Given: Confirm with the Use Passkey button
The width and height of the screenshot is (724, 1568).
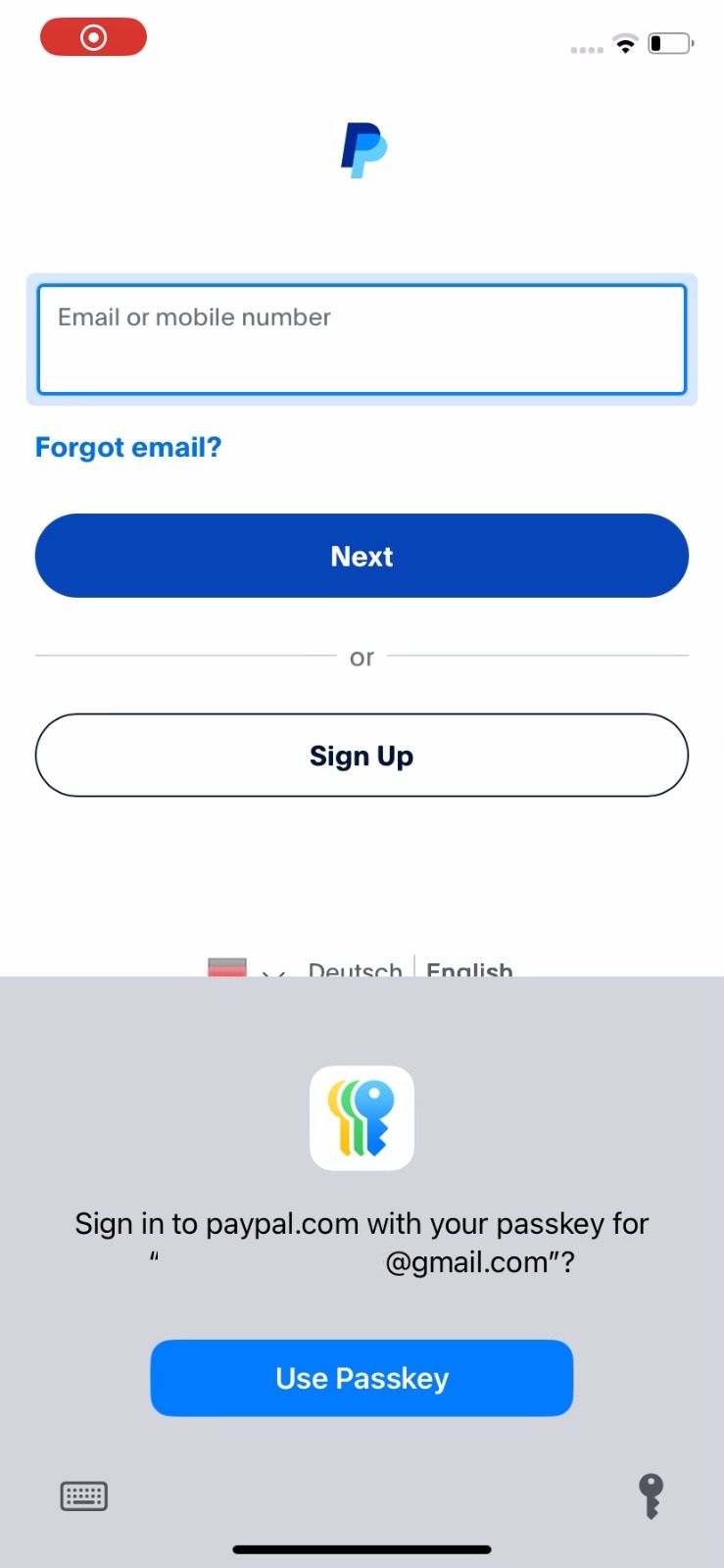Looking at the screenshot, I should tap(362, 1378).
